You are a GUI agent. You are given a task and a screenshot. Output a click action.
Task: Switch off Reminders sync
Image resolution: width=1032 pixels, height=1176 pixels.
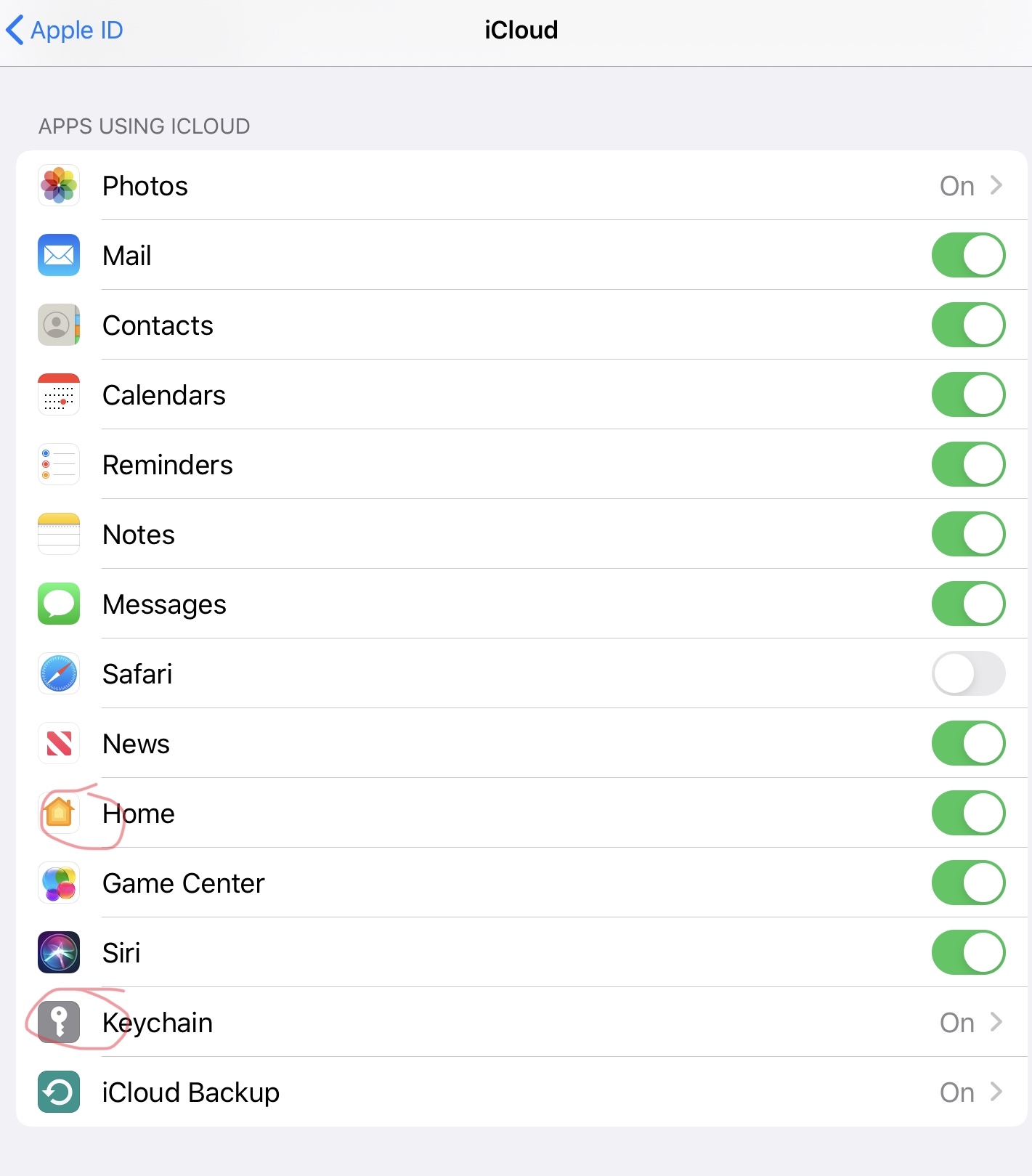tap(968, 464)
